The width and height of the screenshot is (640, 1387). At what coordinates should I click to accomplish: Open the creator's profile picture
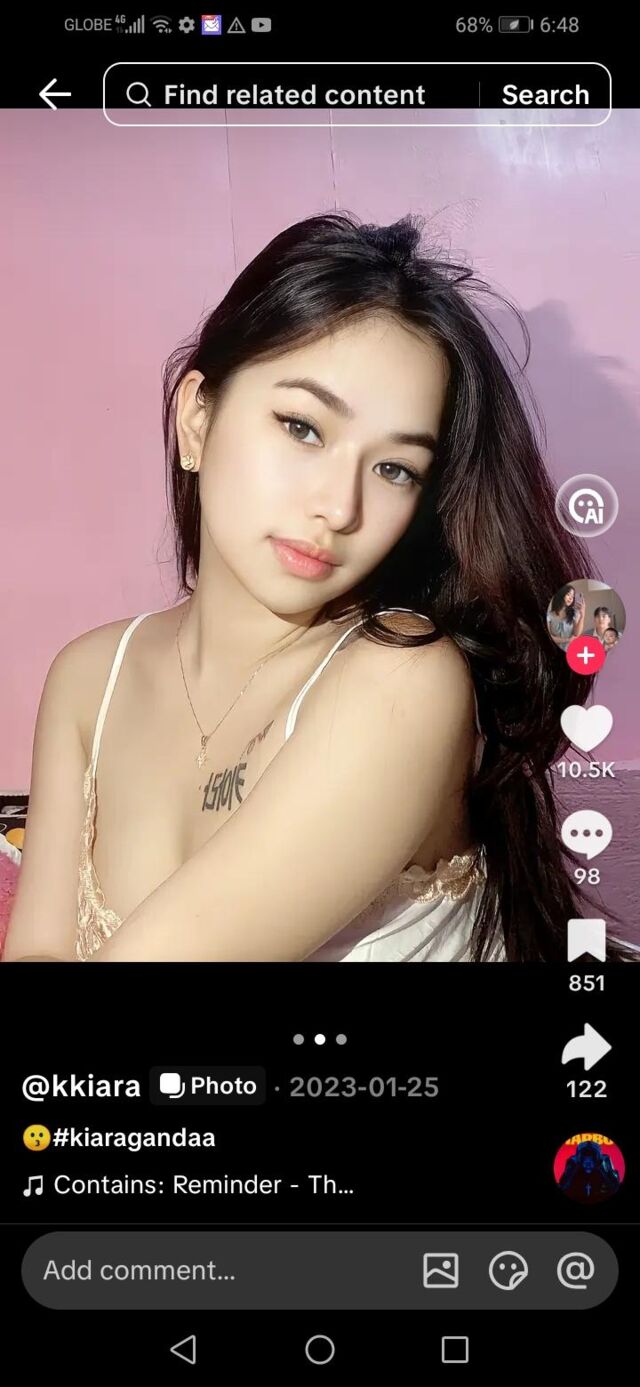click(586, 612)
